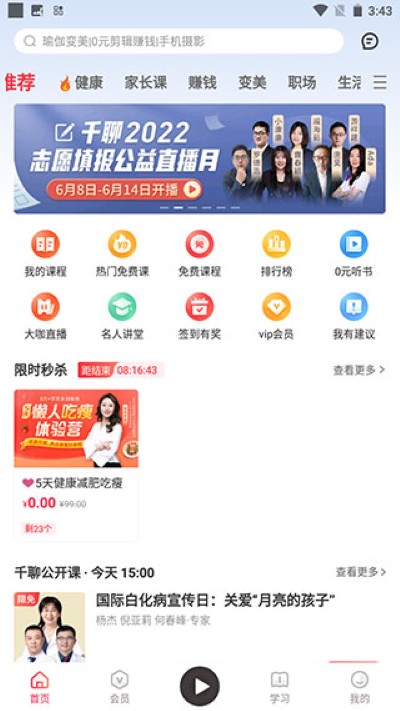The height and width of the screenshot is (711, 400).
Task: Open 0元听书
Action: click(x=354, y=254)
